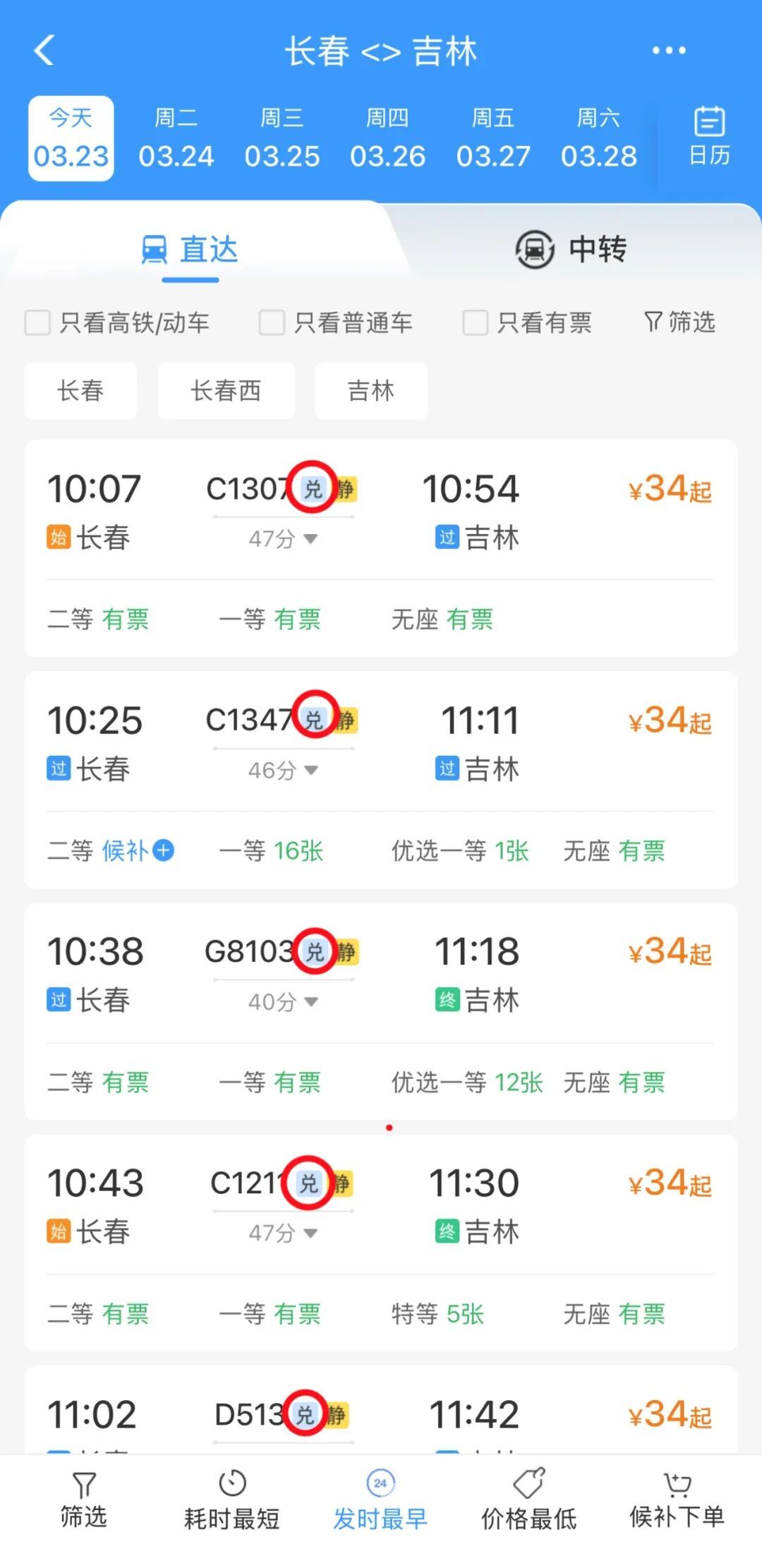Enable the 只看普通车 checkbox

coord(270,322)
